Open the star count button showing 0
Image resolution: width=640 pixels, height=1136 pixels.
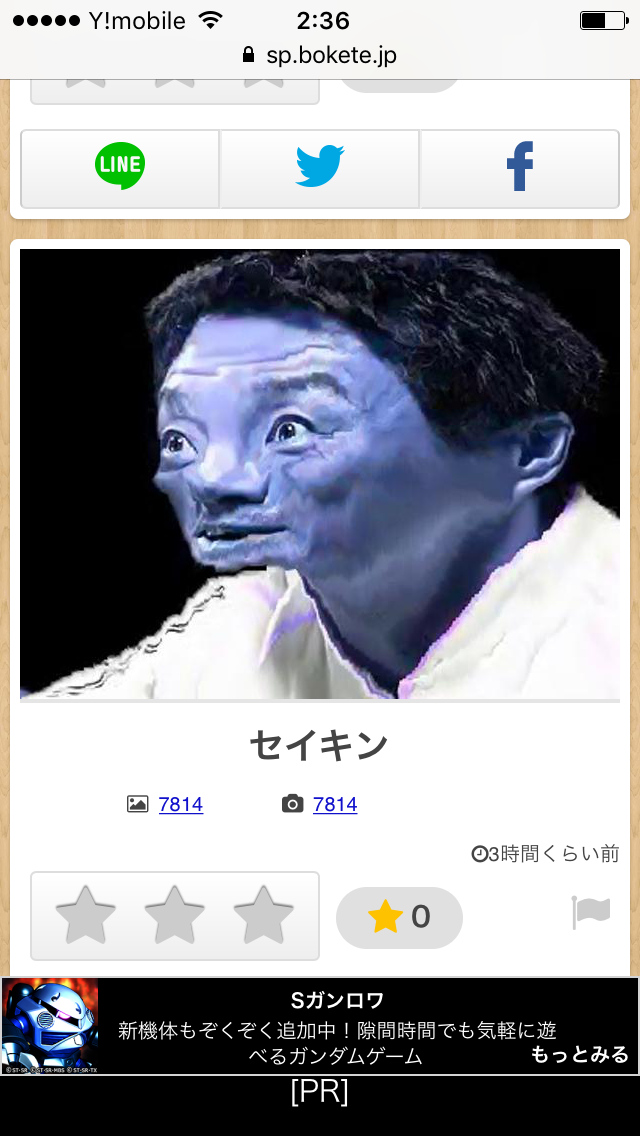[x=399, y=917]
